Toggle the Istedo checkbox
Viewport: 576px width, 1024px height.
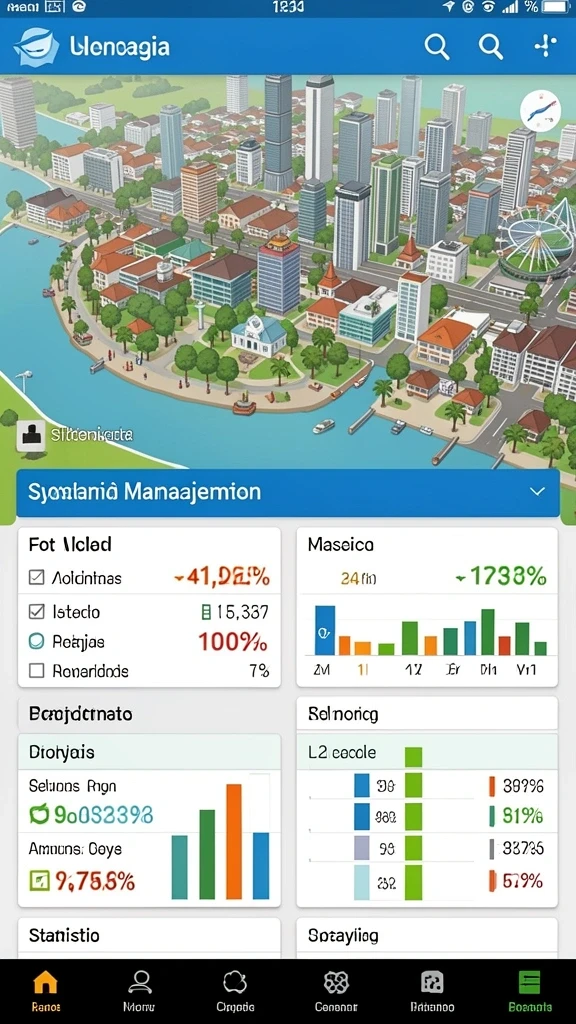[37, 611]
